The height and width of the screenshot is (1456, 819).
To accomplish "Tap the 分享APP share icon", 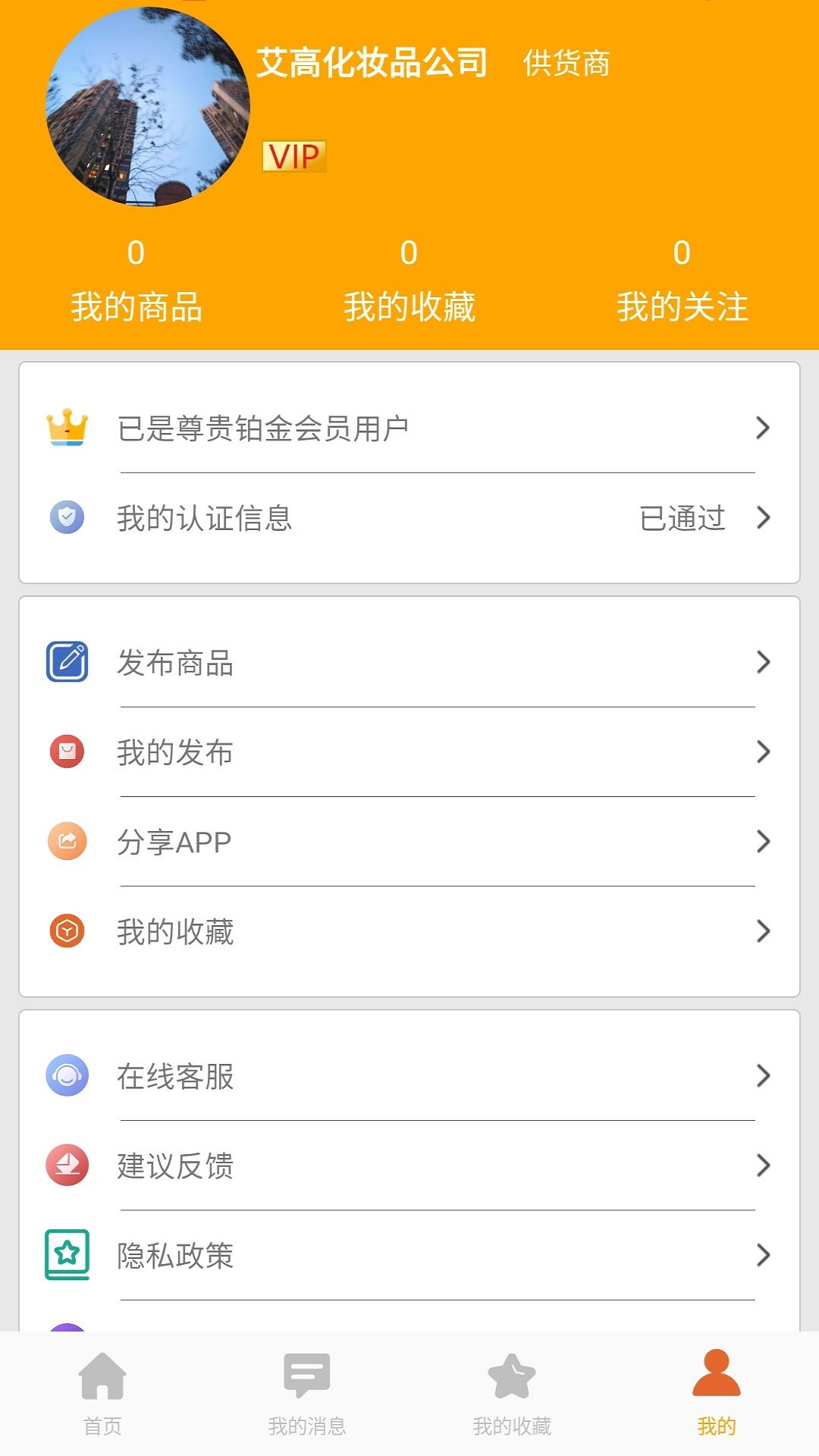I will coord(67,841).
